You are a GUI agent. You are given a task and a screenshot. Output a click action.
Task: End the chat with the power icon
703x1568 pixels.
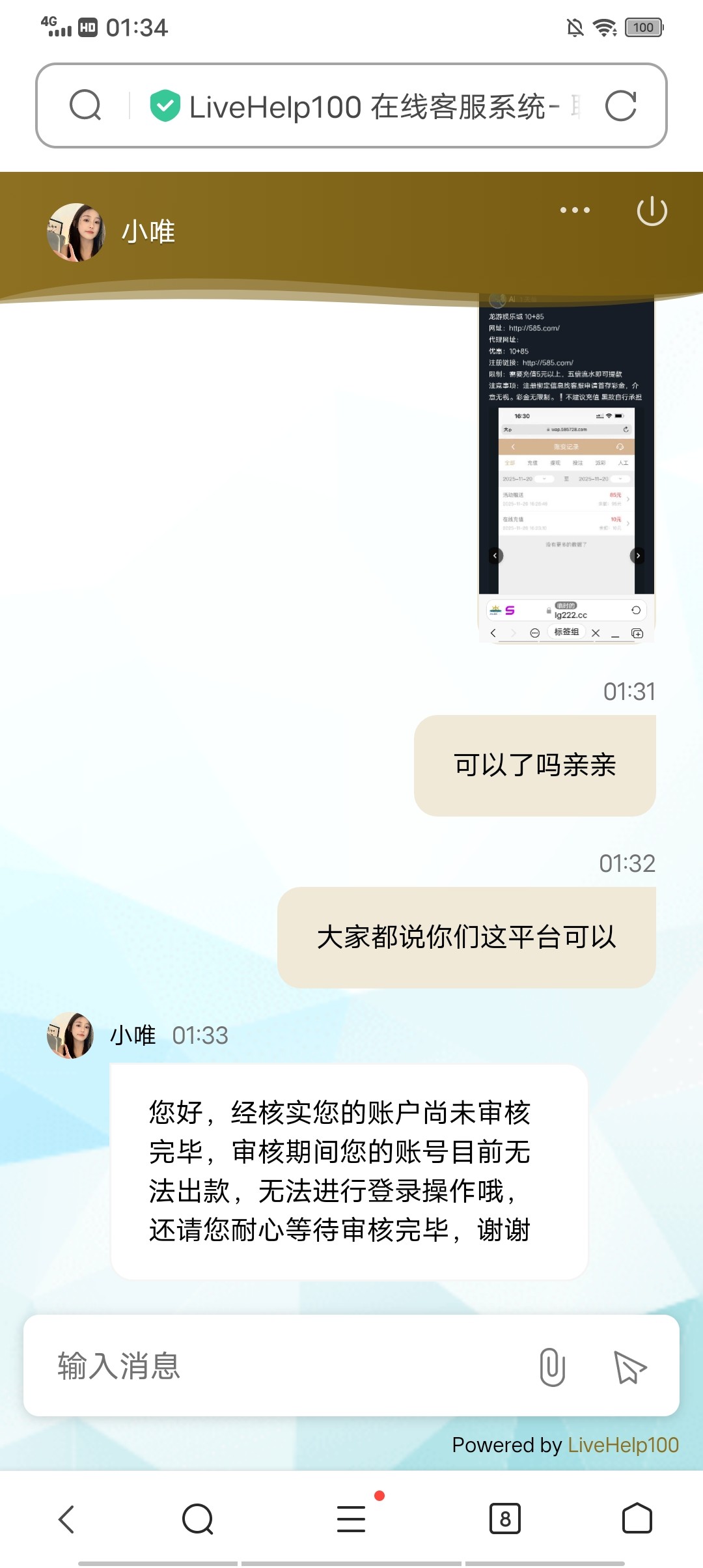[x=652, y=211]
